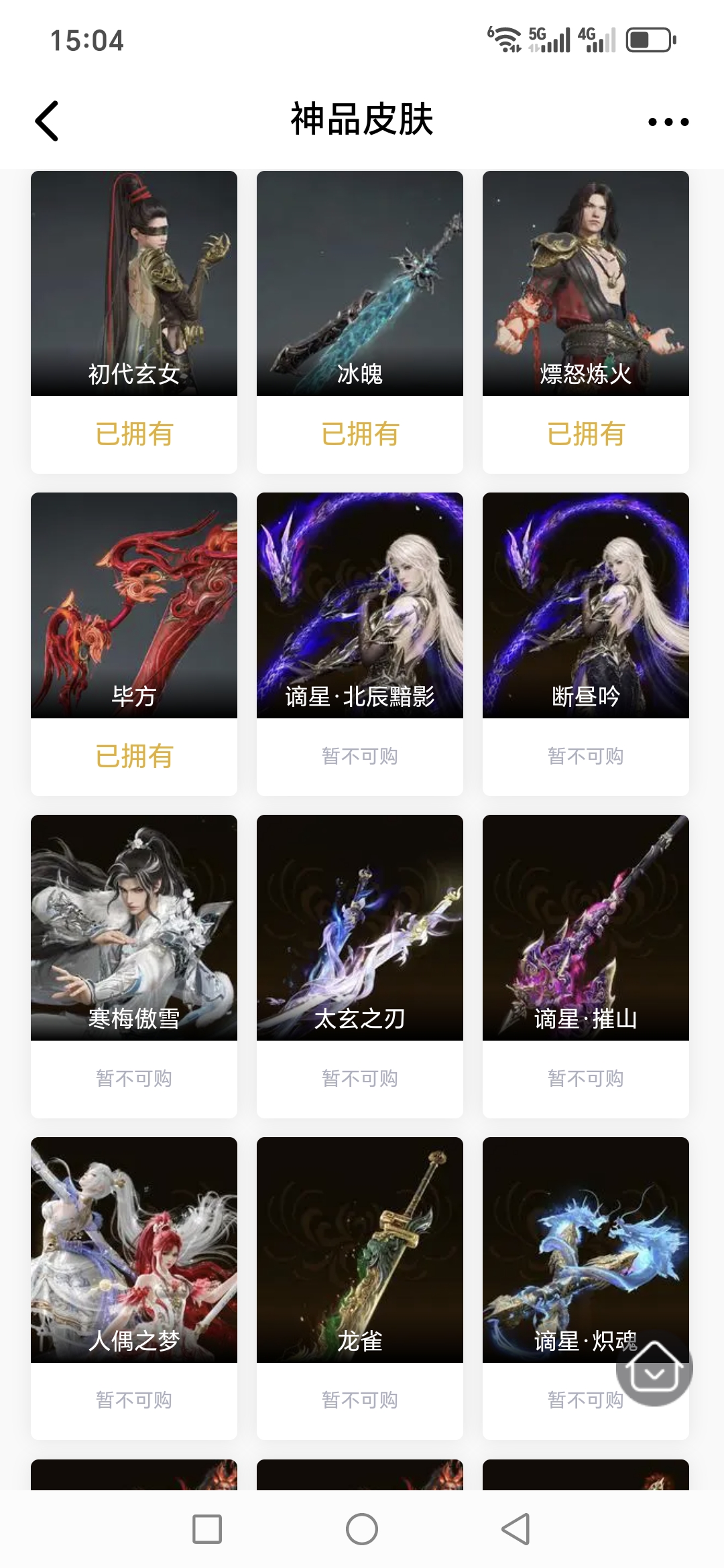This screenshot has height=1568, width=724.
Task: View the 断昼吟 skin
Action: [586, 605]
